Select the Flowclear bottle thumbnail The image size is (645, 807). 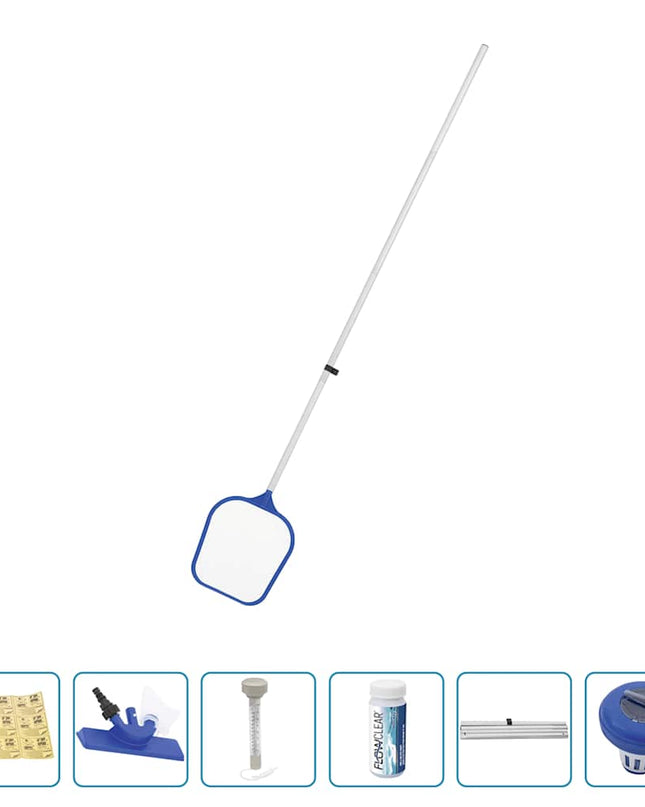tap(386, 729)
